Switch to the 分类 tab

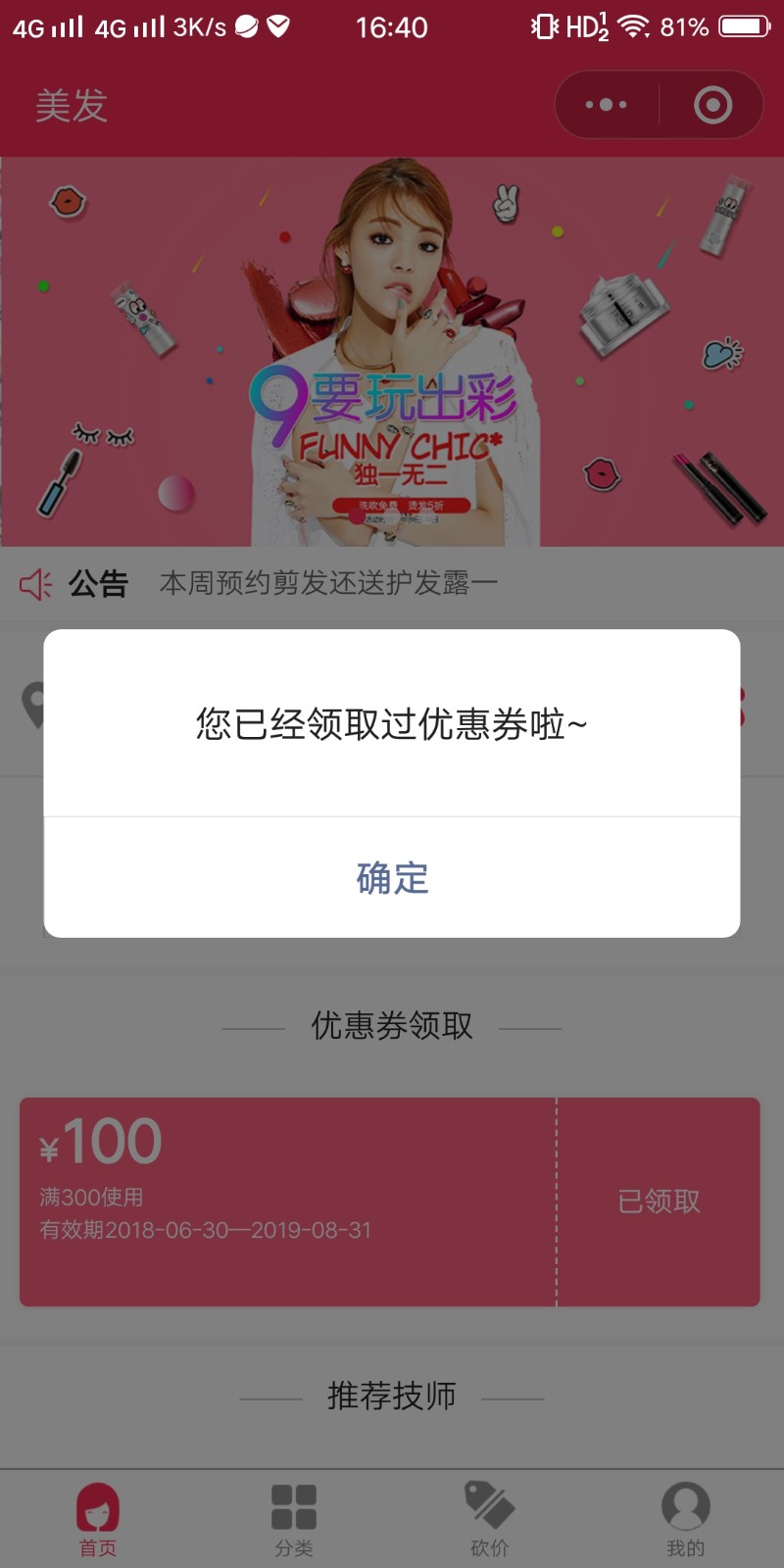tap(294, 1519)
